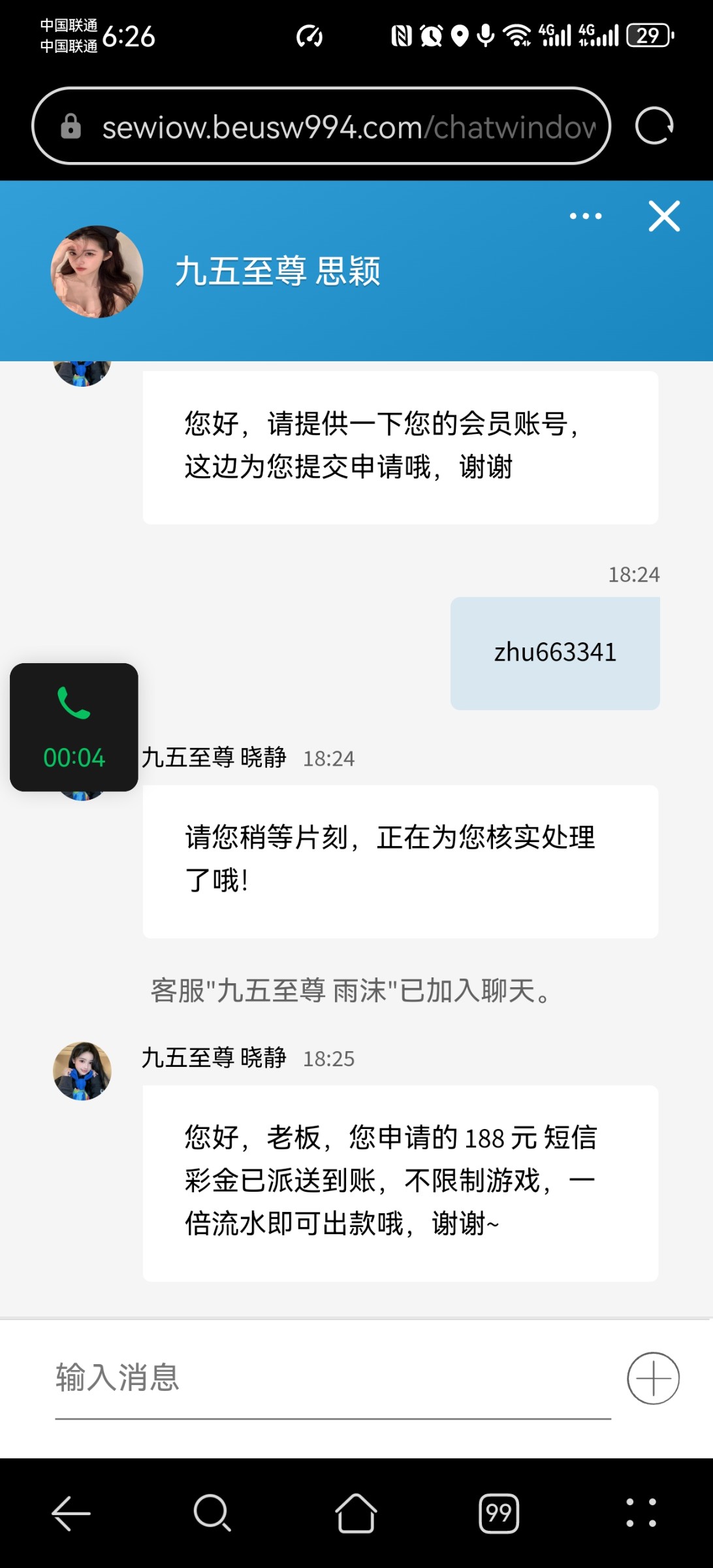The width and height of the screenshot is (713, 1568).
Task: Open the browser four-dot menu
Action: 641,1512
